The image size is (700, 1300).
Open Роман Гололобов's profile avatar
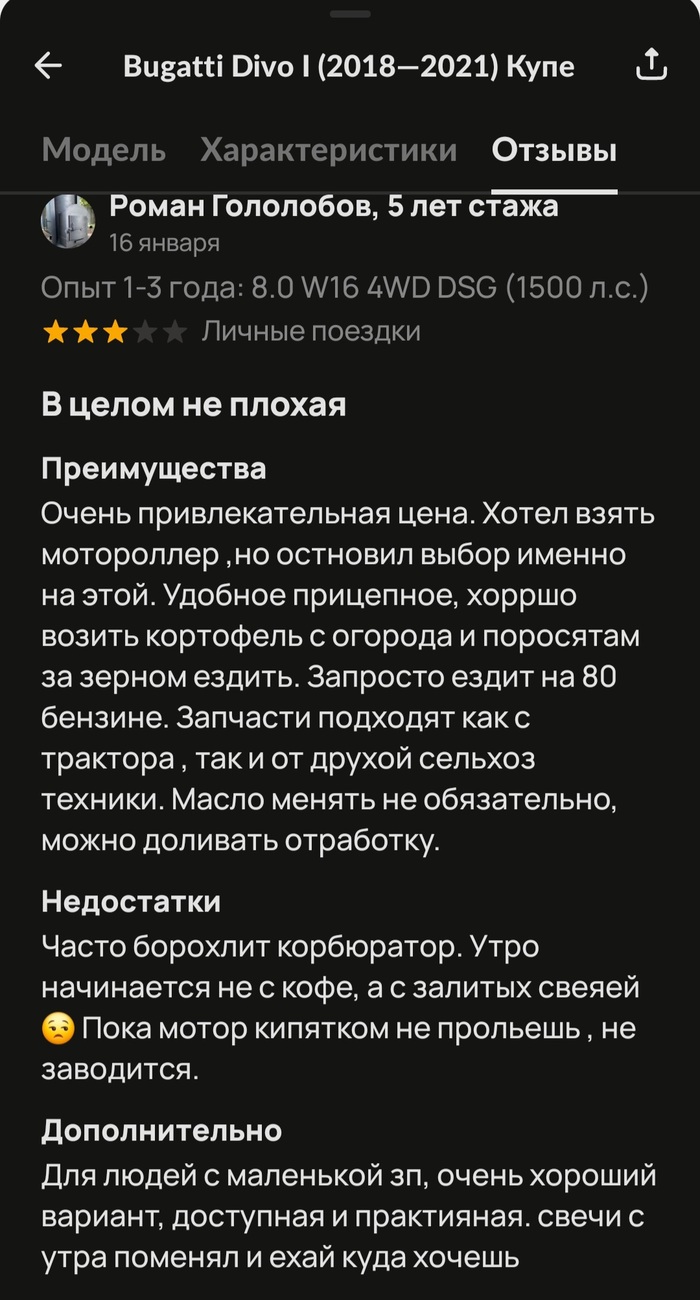coord(67,222)
